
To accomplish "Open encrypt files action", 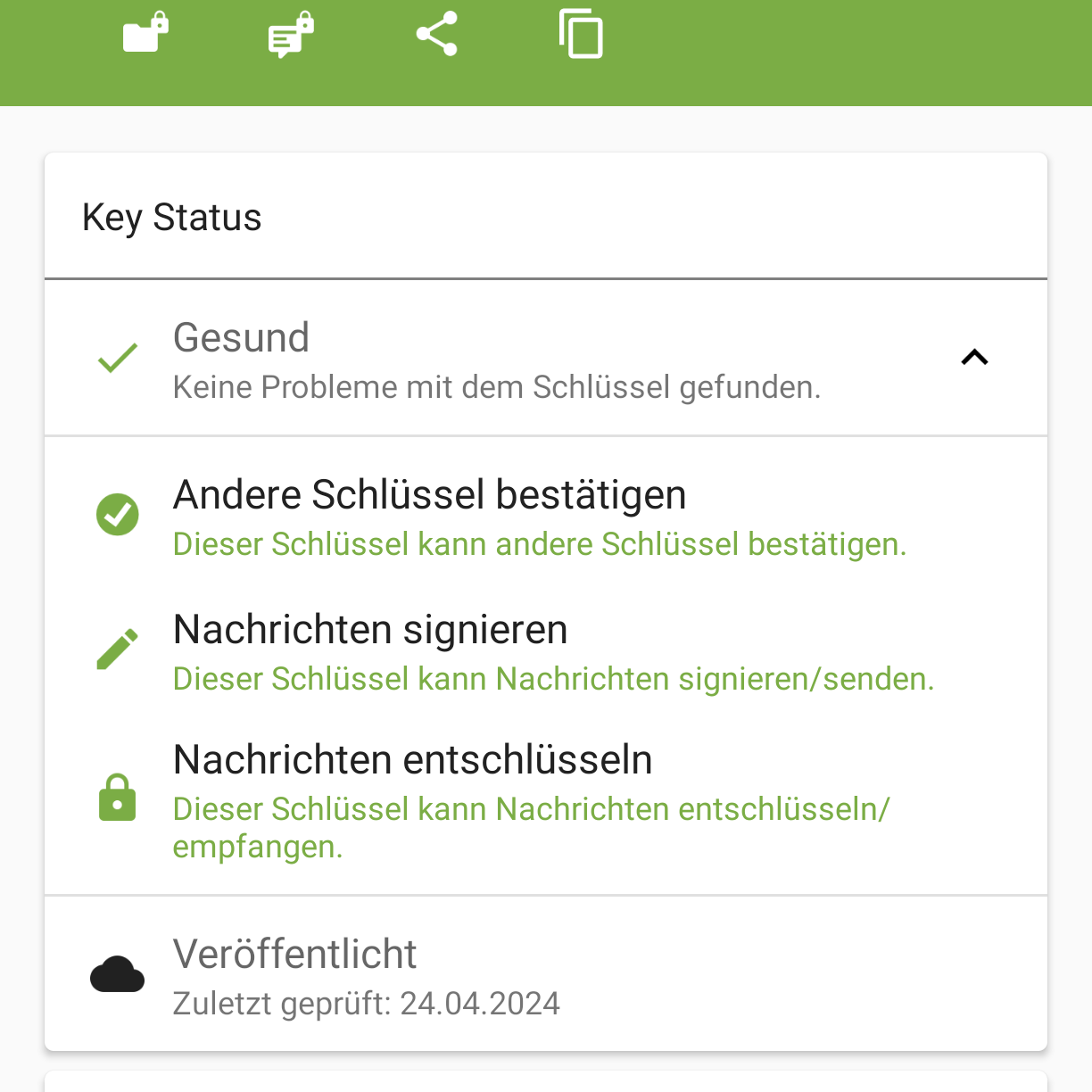I will pyautogui.click(x=145, y=34).
